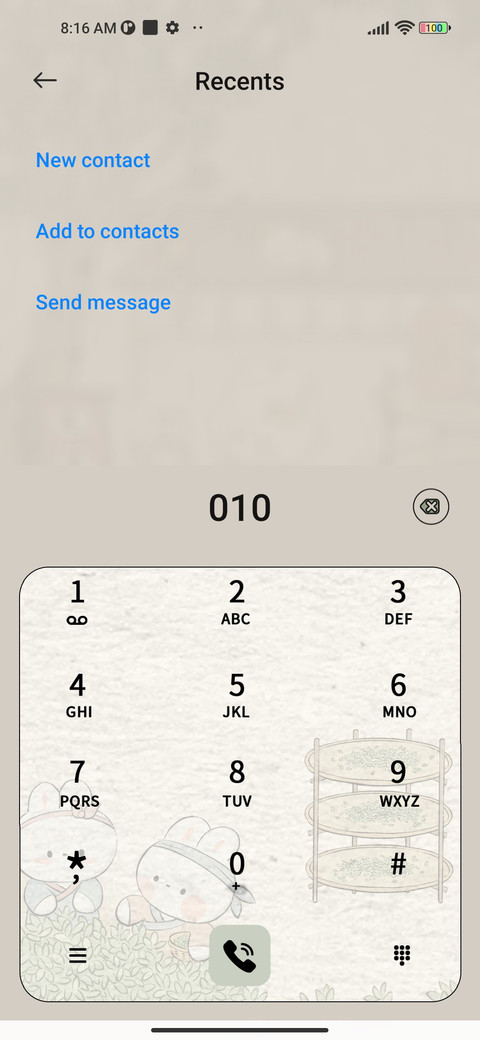Call the entered number 010
480x1040 pixels.
tap(239, 955)
